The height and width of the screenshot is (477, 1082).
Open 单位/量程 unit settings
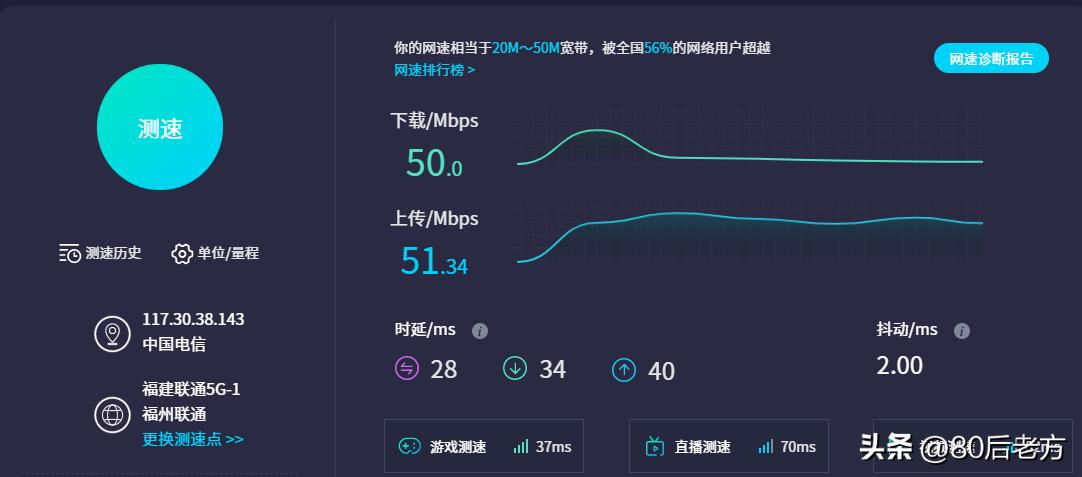click(x=215, y=253)
